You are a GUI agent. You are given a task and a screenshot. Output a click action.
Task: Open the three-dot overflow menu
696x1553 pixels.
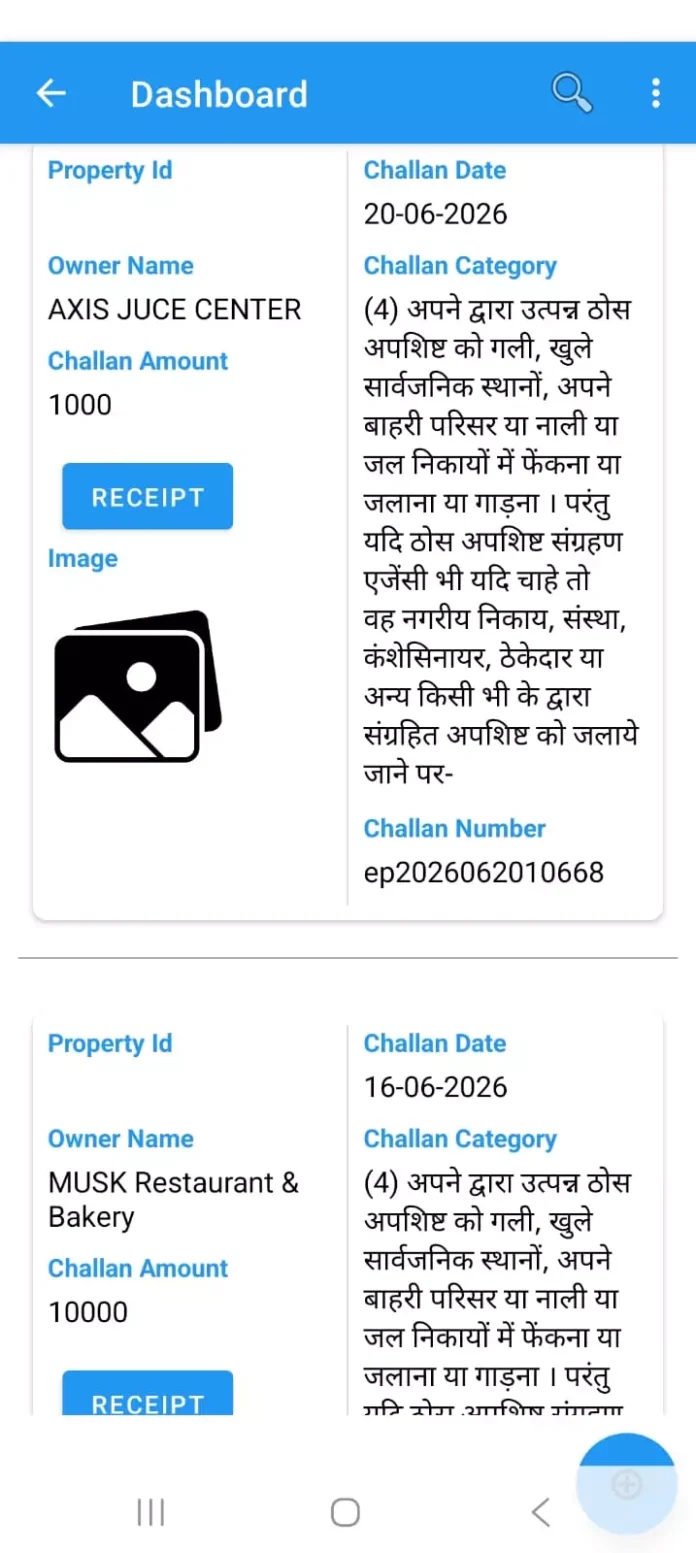[x=655, y=93]
